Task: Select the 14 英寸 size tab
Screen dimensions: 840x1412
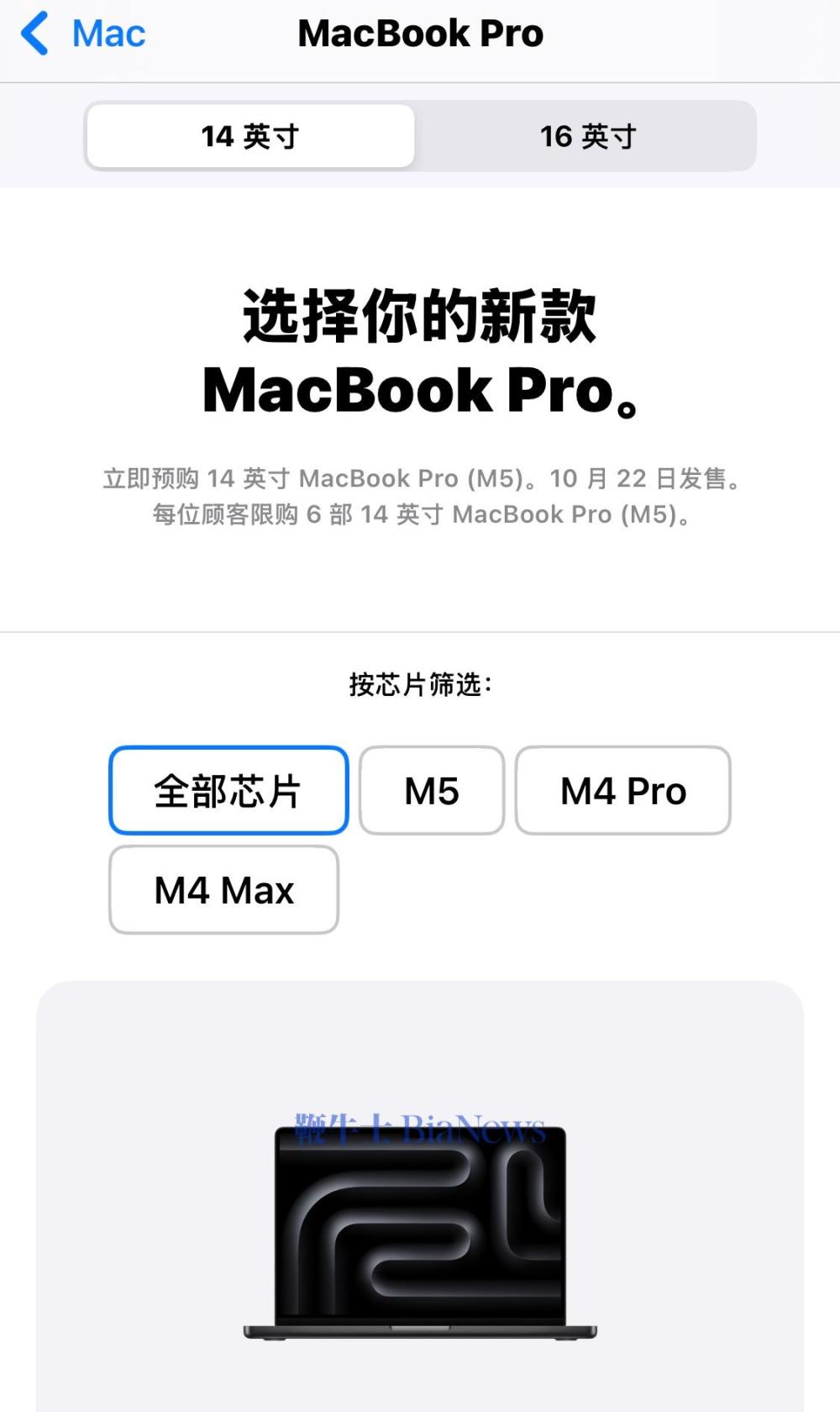Action: coord(250,136)
